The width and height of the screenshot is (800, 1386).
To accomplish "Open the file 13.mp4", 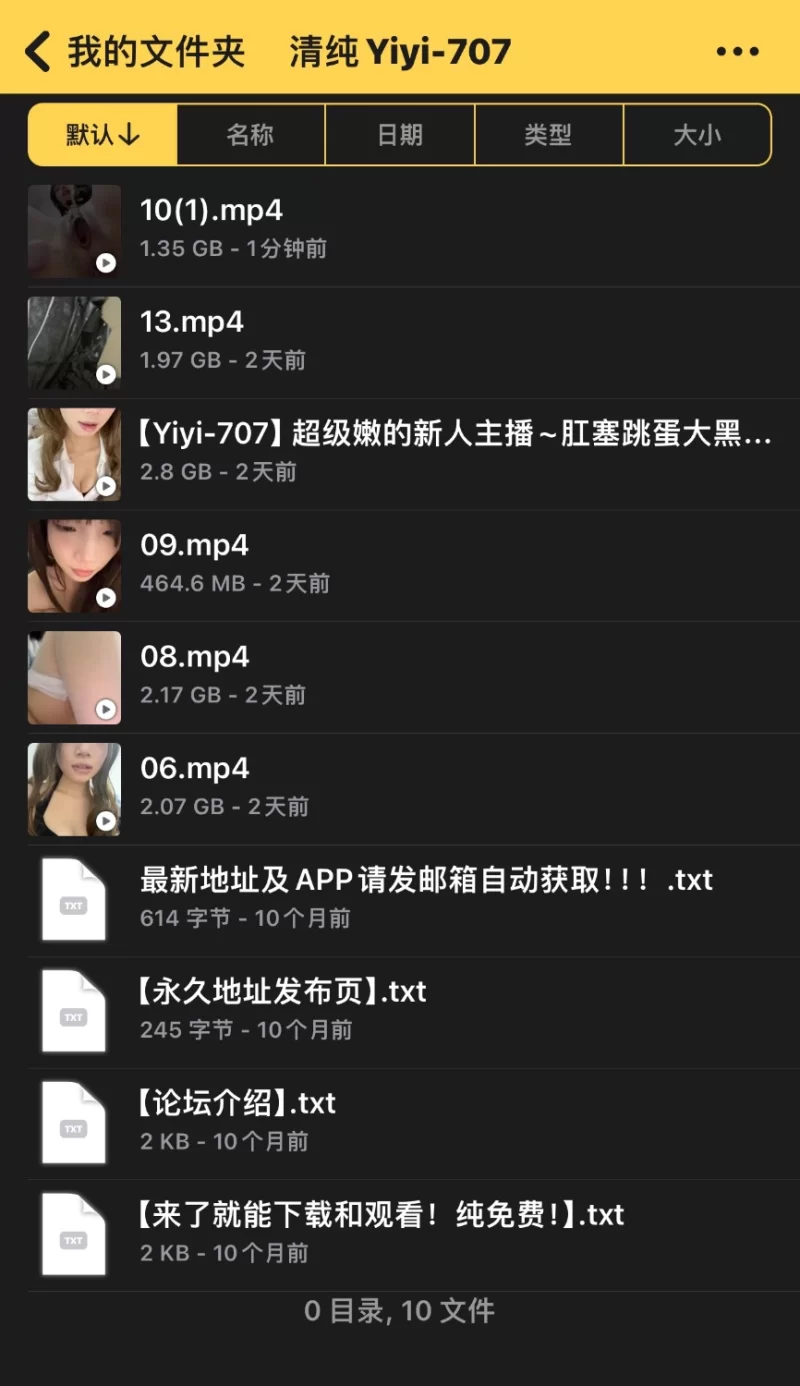I will pyautogui.click(x=192, y=322).
